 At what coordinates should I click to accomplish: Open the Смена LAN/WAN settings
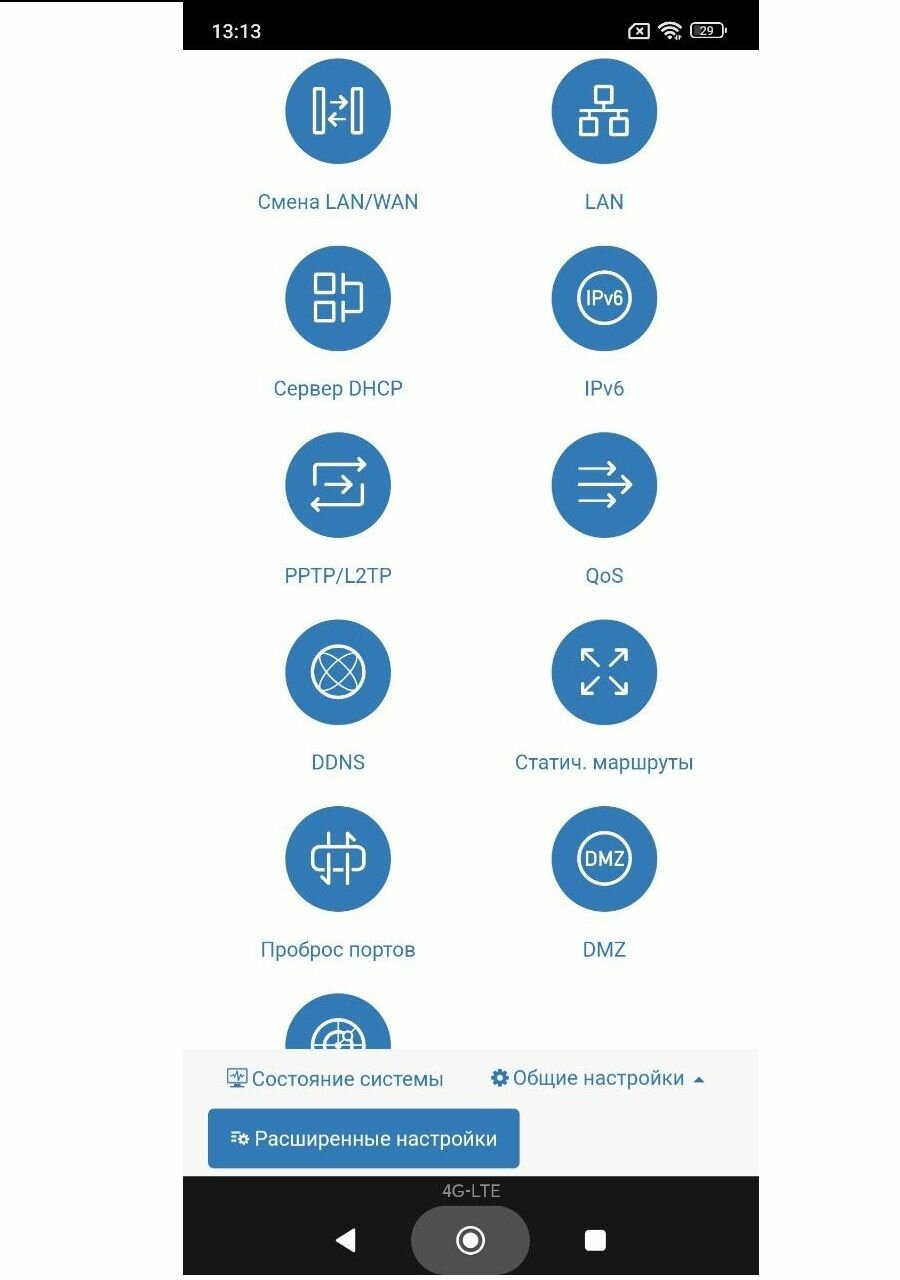338,111
